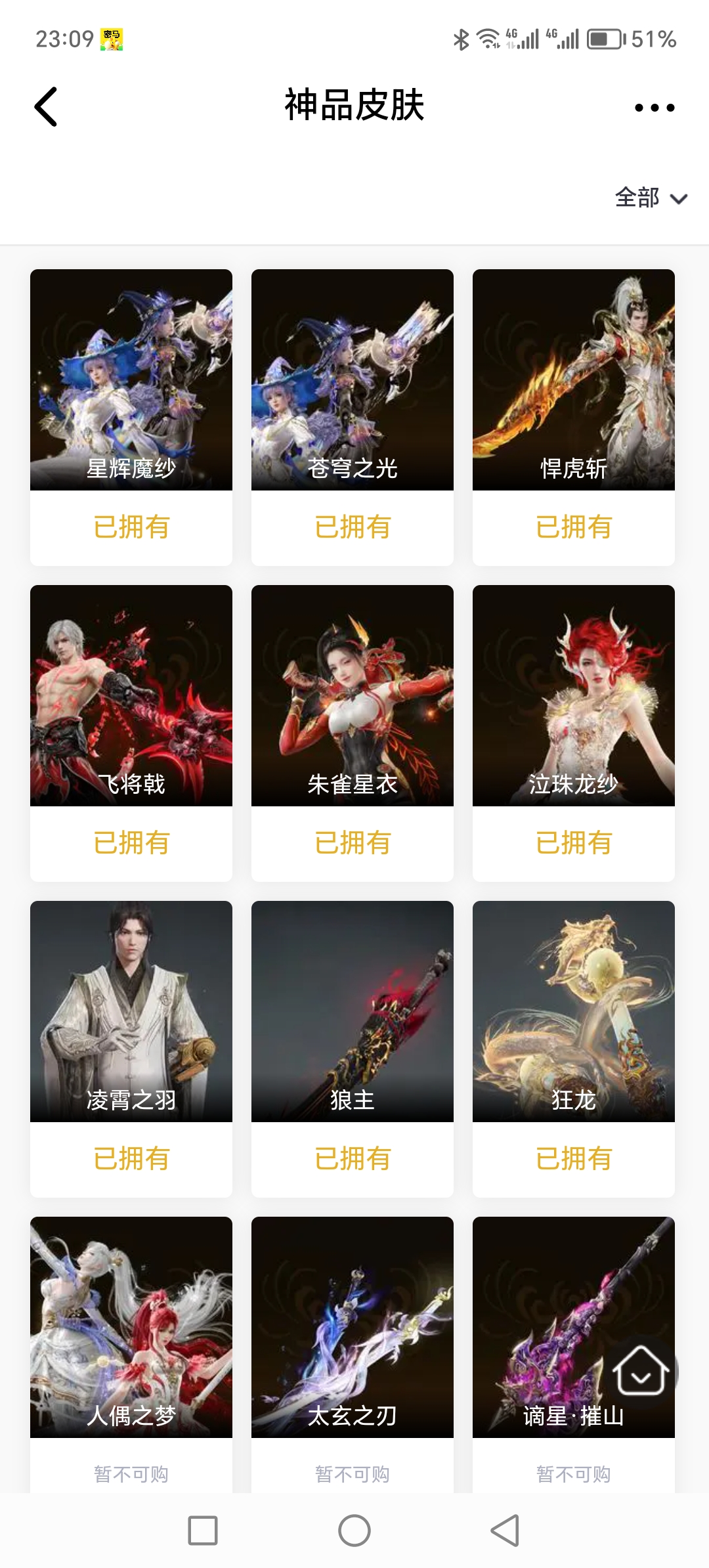Go back from 神品皮肤 page
The height and width of the screenshot is (1568, 709).
click(46, 106)
